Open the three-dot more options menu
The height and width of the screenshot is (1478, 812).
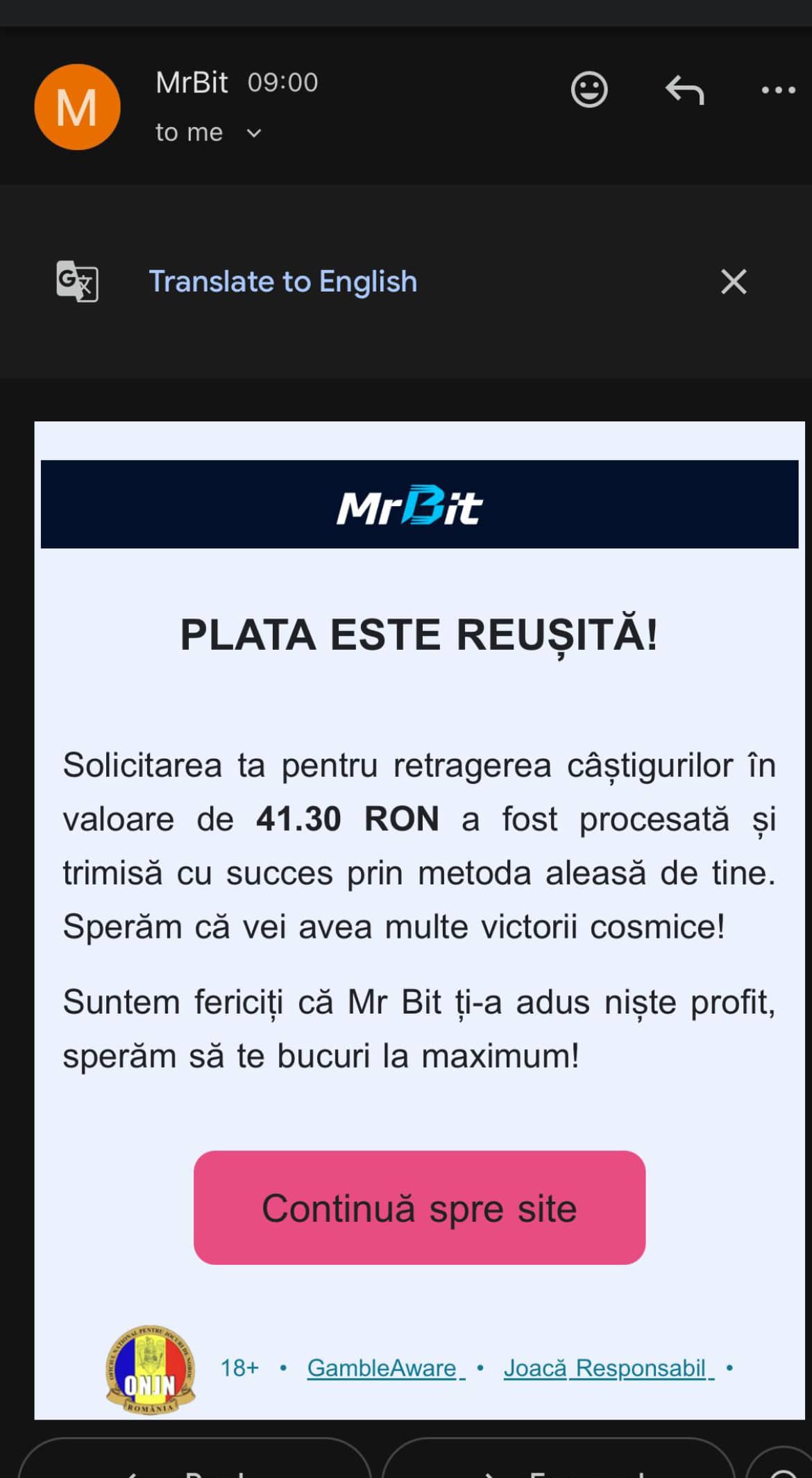point(776,89)
